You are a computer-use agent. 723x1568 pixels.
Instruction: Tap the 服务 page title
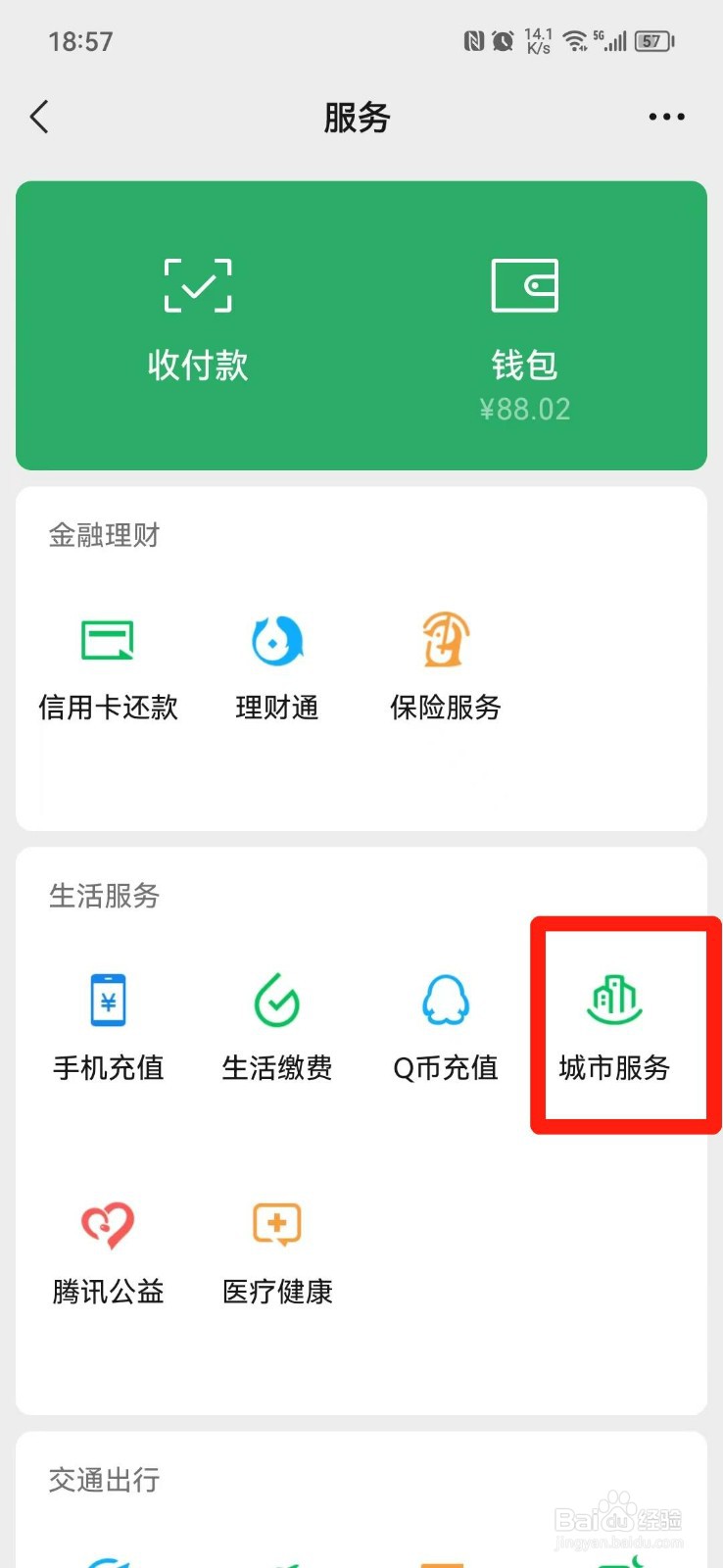(360, 116)
